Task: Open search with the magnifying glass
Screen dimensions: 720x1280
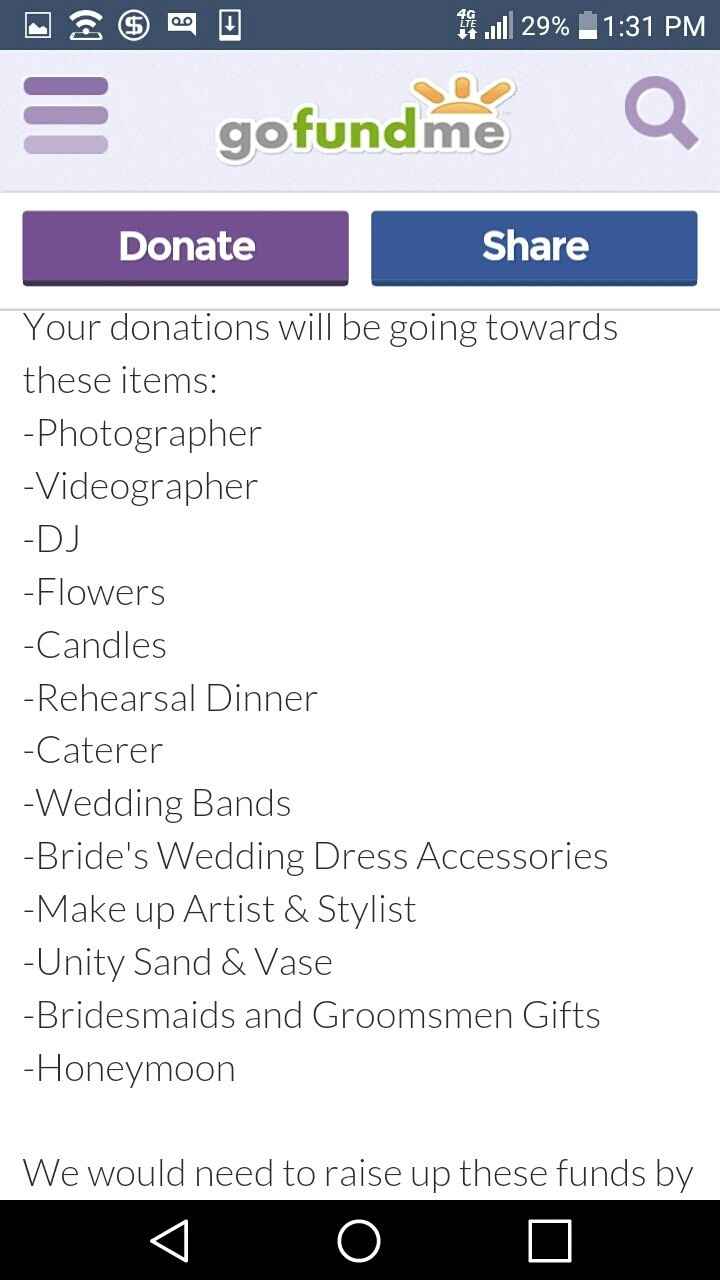Action: click(660, 113)
